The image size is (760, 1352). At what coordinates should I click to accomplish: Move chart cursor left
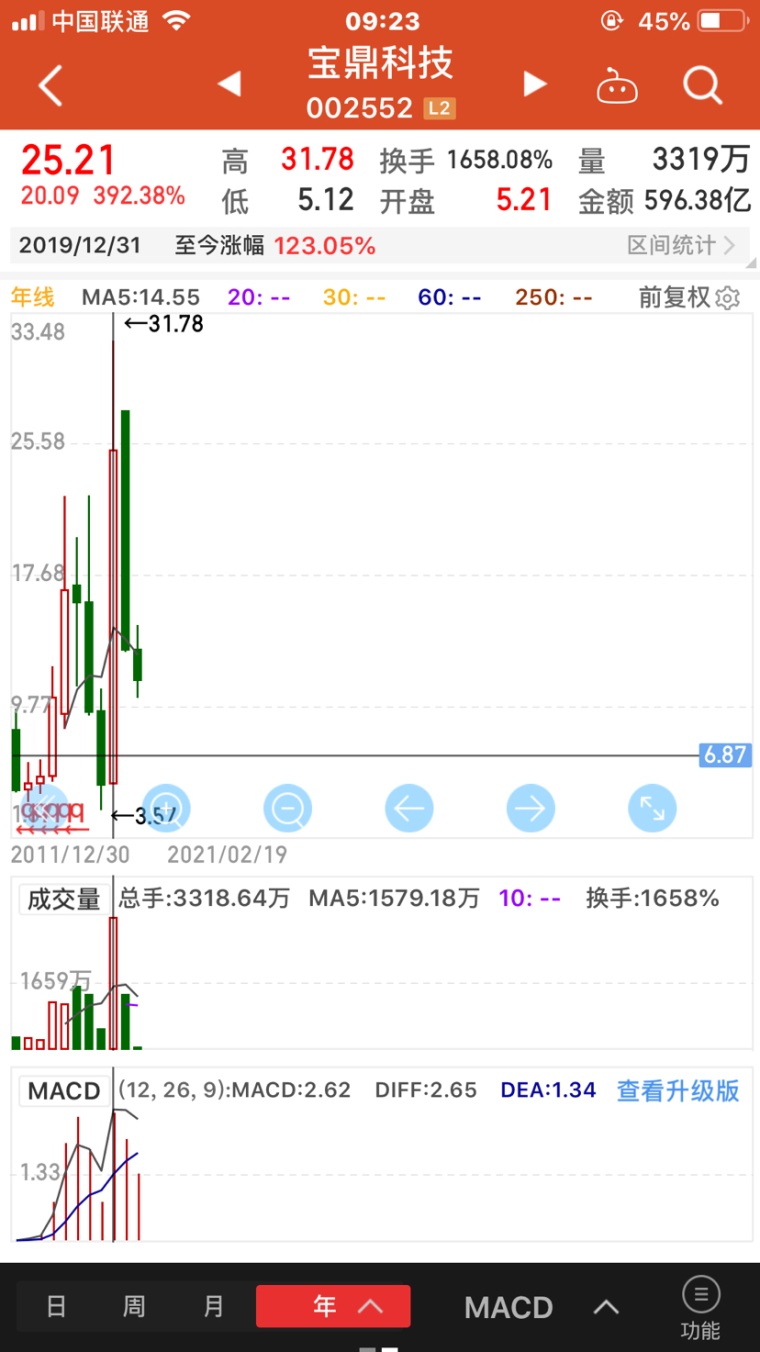click(x=409, y=808)
